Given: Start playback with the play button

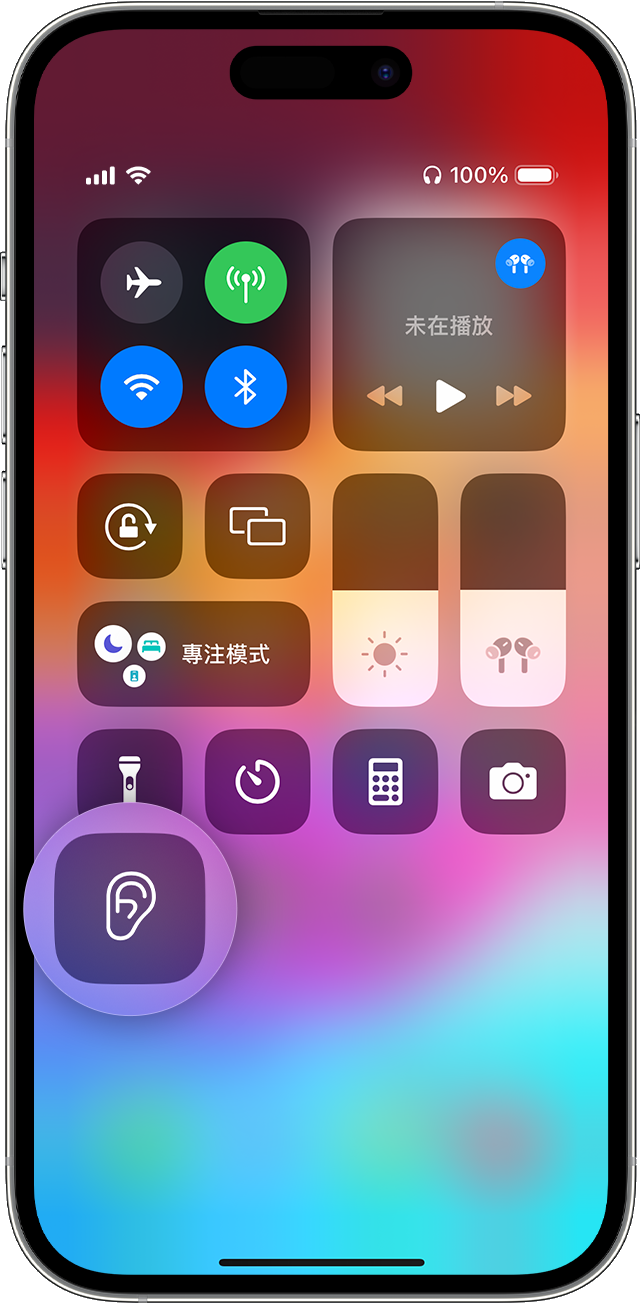Looking at the screenshot, I should click(450, 397).
